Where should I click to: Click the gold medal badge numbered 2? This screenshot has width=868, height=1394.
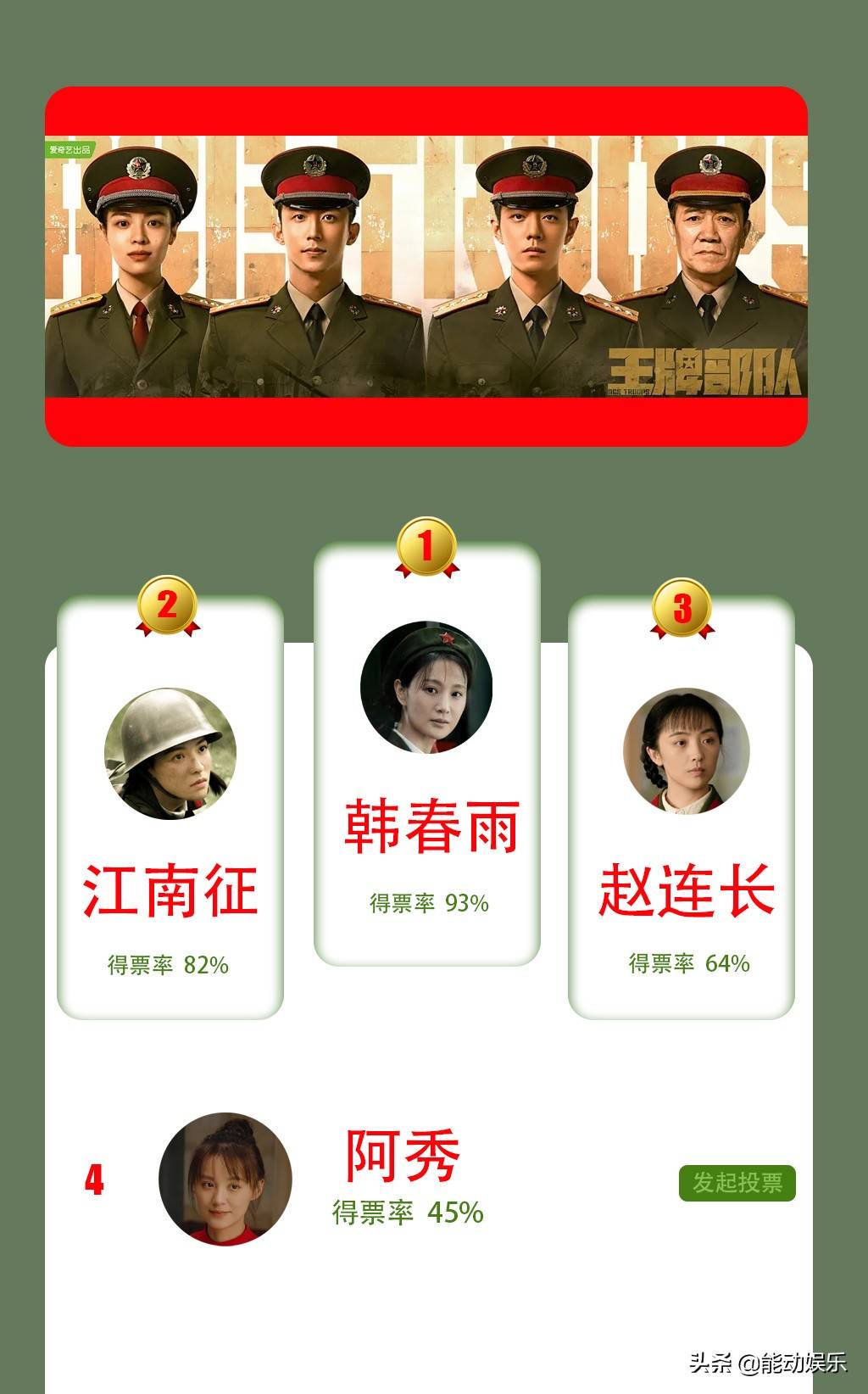click(x=166, y=607)
